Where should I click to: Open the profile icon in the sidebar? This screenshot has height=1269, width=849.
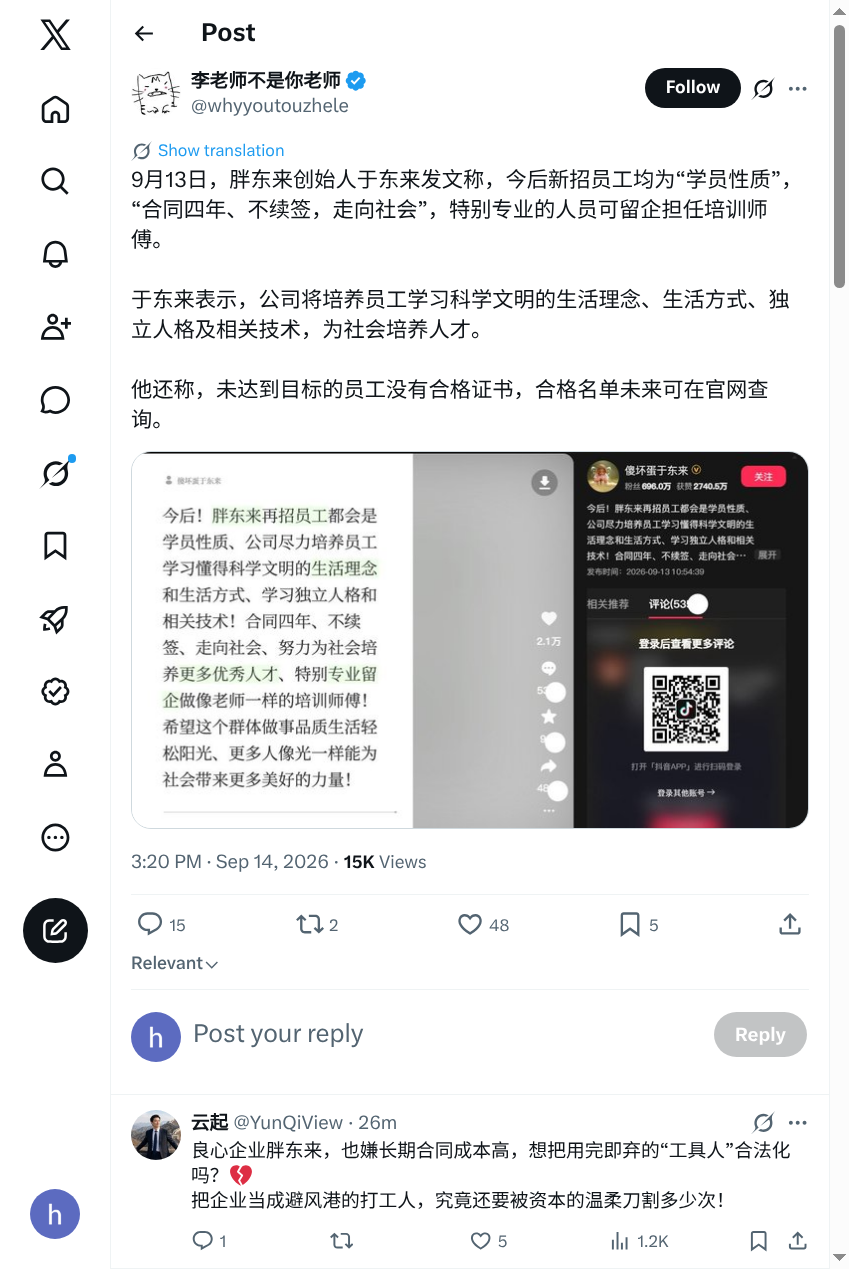[x=55, y=765]
